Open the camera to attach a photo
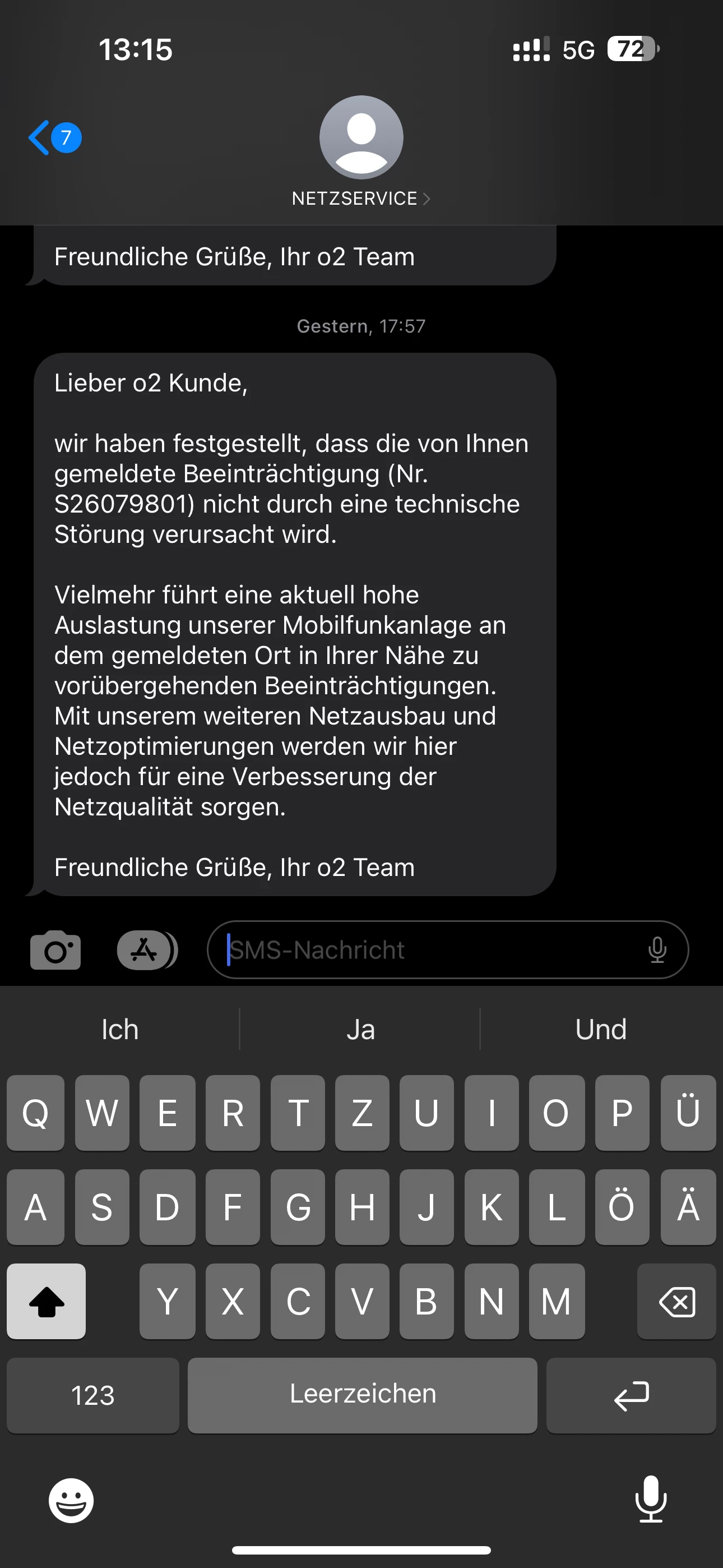Image resolution: width=723 pixels, height=1568 pixels. tap(55, 950)
